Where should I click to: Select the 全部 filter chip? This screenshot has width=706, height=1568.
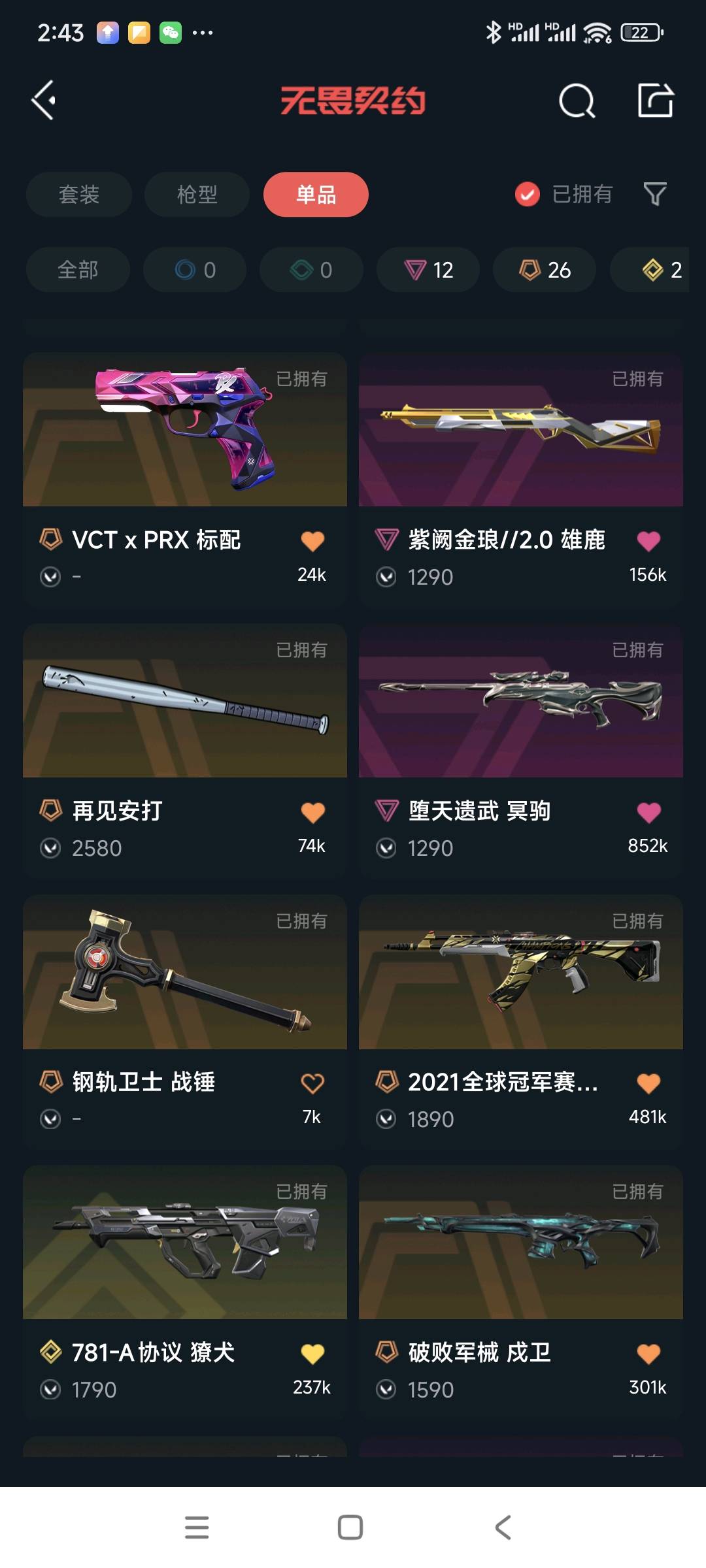[x=78, y=270]
